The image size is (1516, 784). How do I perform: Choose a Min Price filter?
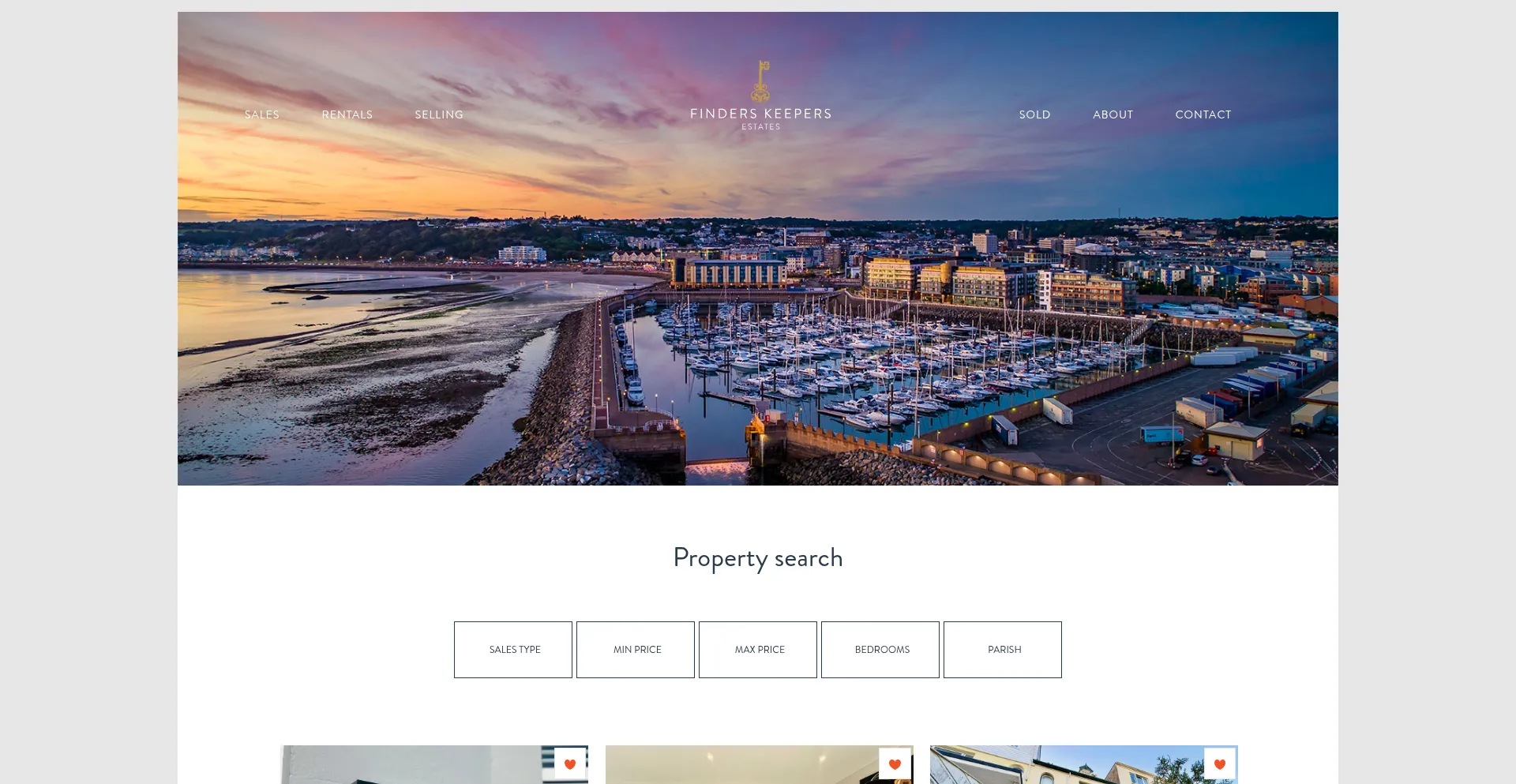coord(636,650)
